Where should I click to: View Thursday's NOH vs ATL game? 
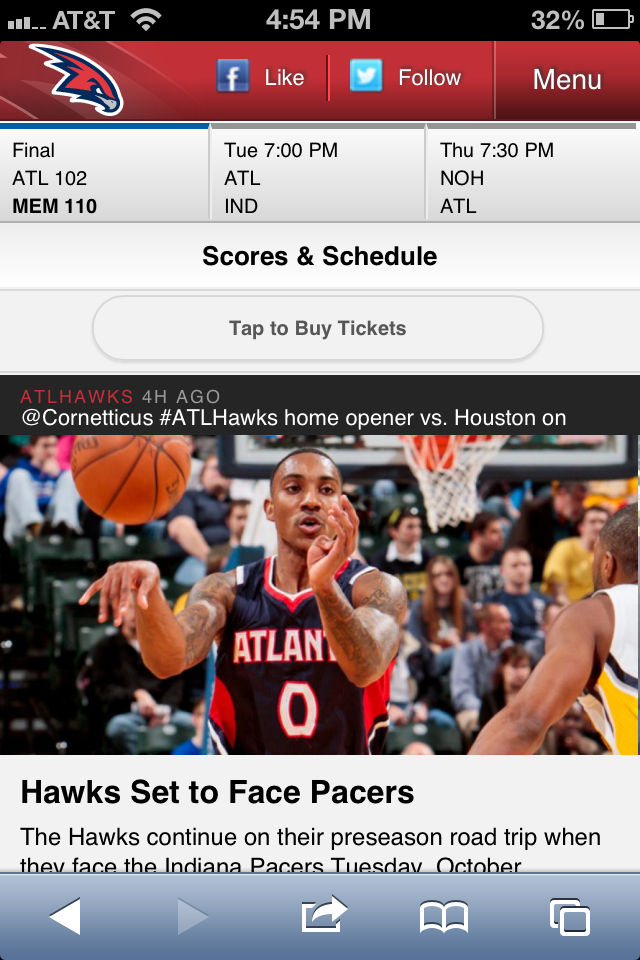534,178
